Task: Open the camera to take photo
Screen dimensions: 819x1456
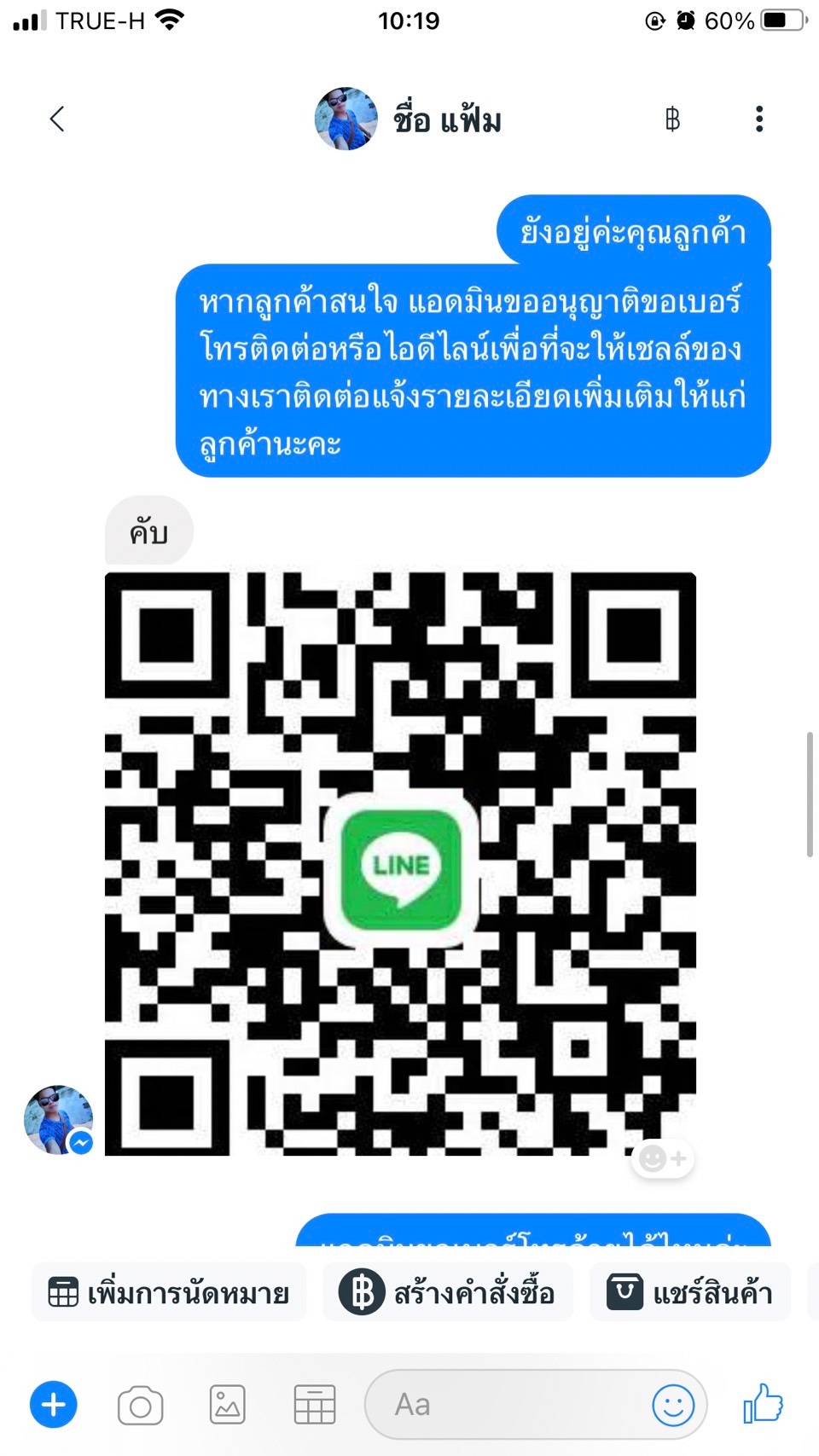Action: [x=141, y=1405]
